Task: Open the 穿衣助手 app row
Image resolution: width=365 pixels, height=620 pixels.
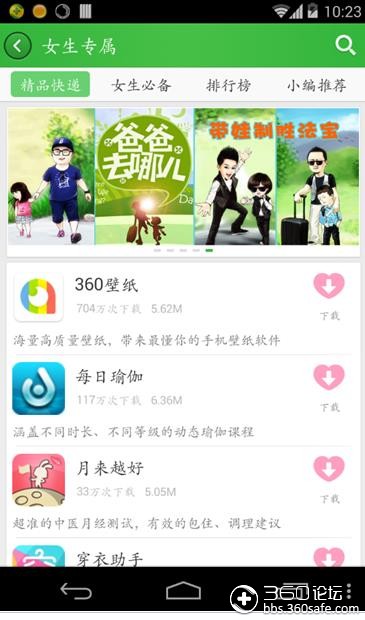Action: click(183, 553)
